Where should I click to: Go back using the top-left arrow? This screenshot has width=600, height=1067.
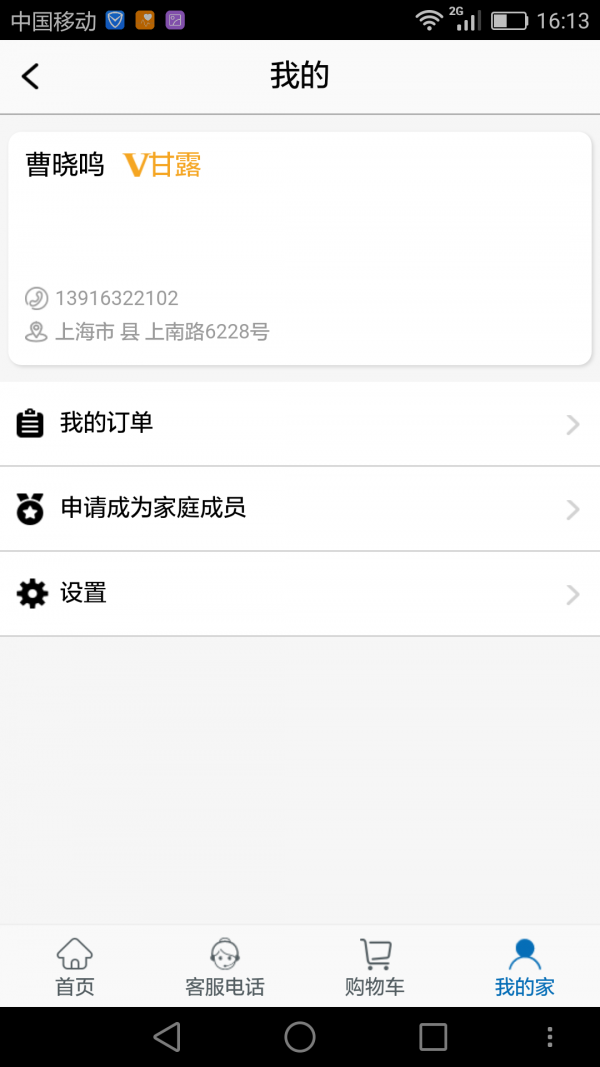pyautogui.click(x=31, y=76)
